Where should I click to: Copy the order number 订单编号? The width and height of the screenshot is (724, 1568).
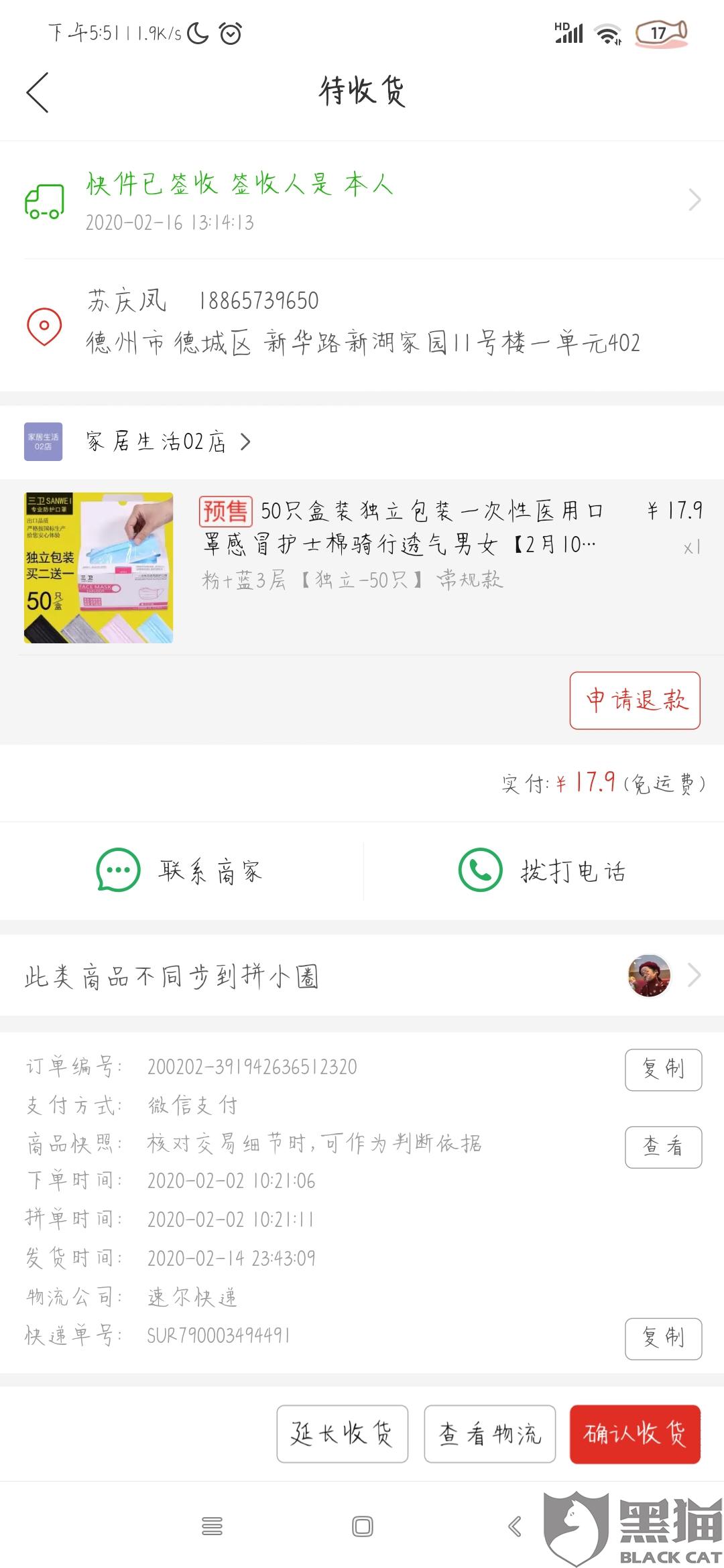tap(664, 1069)
